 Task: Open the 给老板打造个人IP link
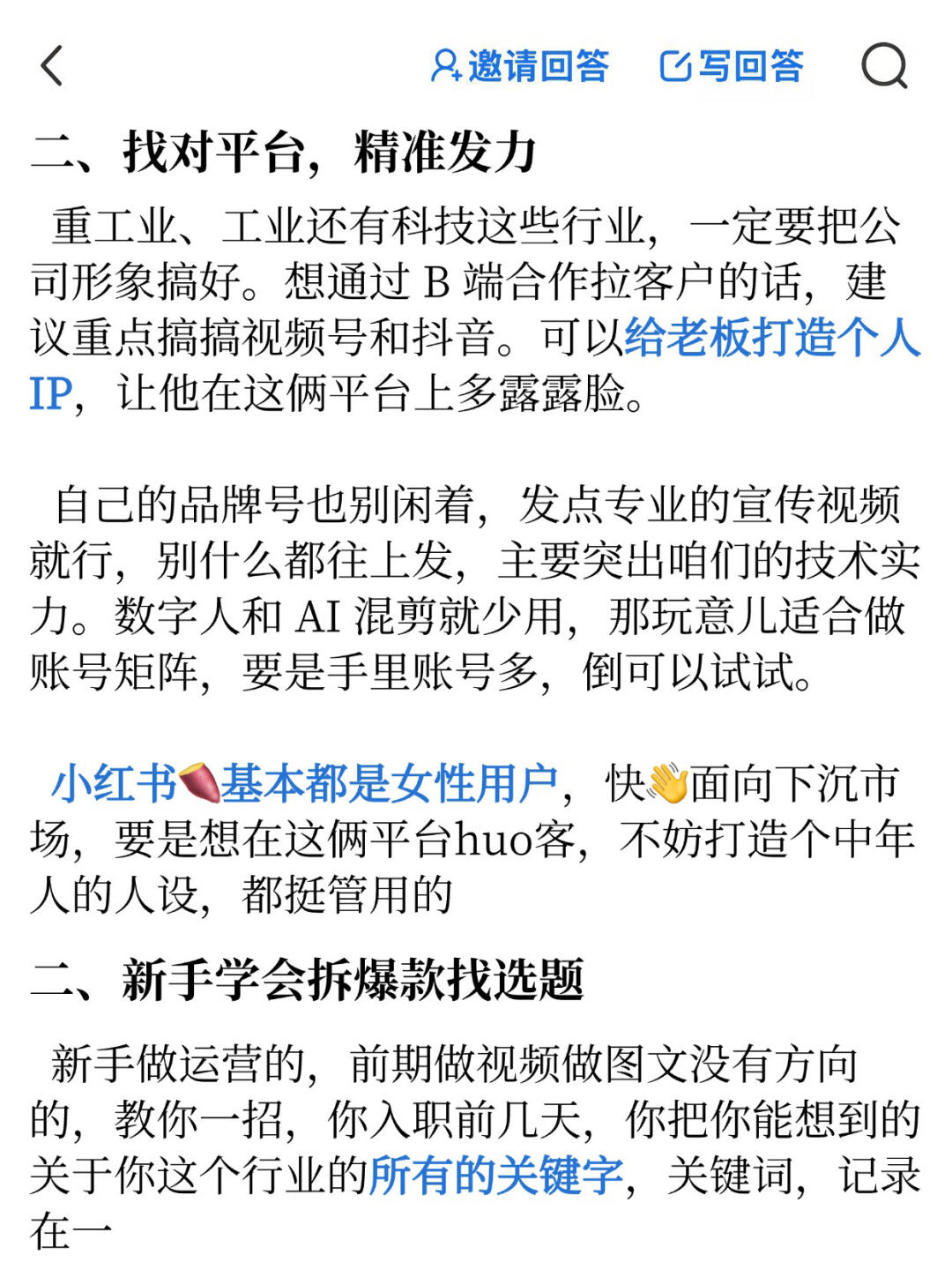(771, 338)
